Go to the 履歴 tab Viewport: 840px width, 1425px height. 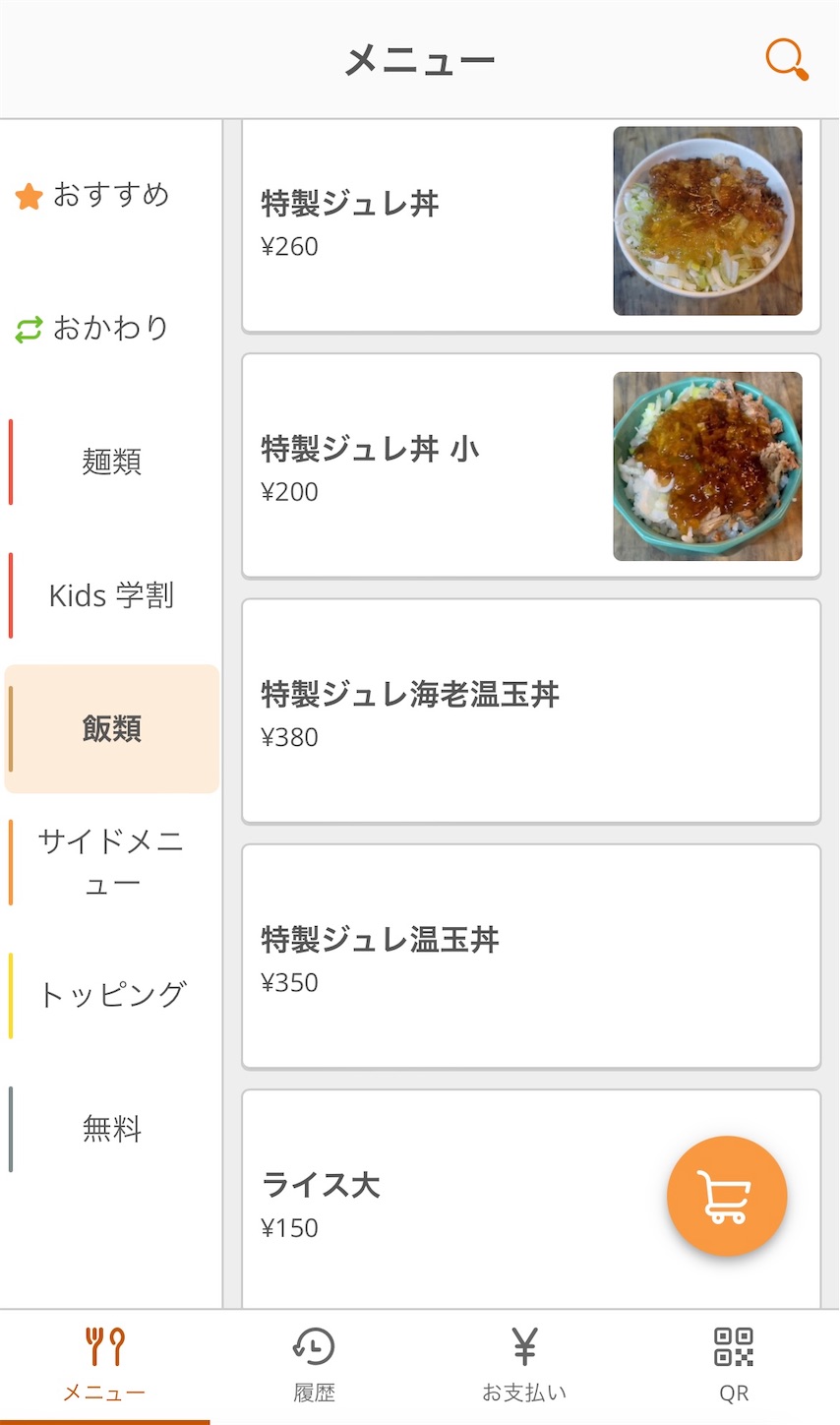click(x=315, y=1366)
